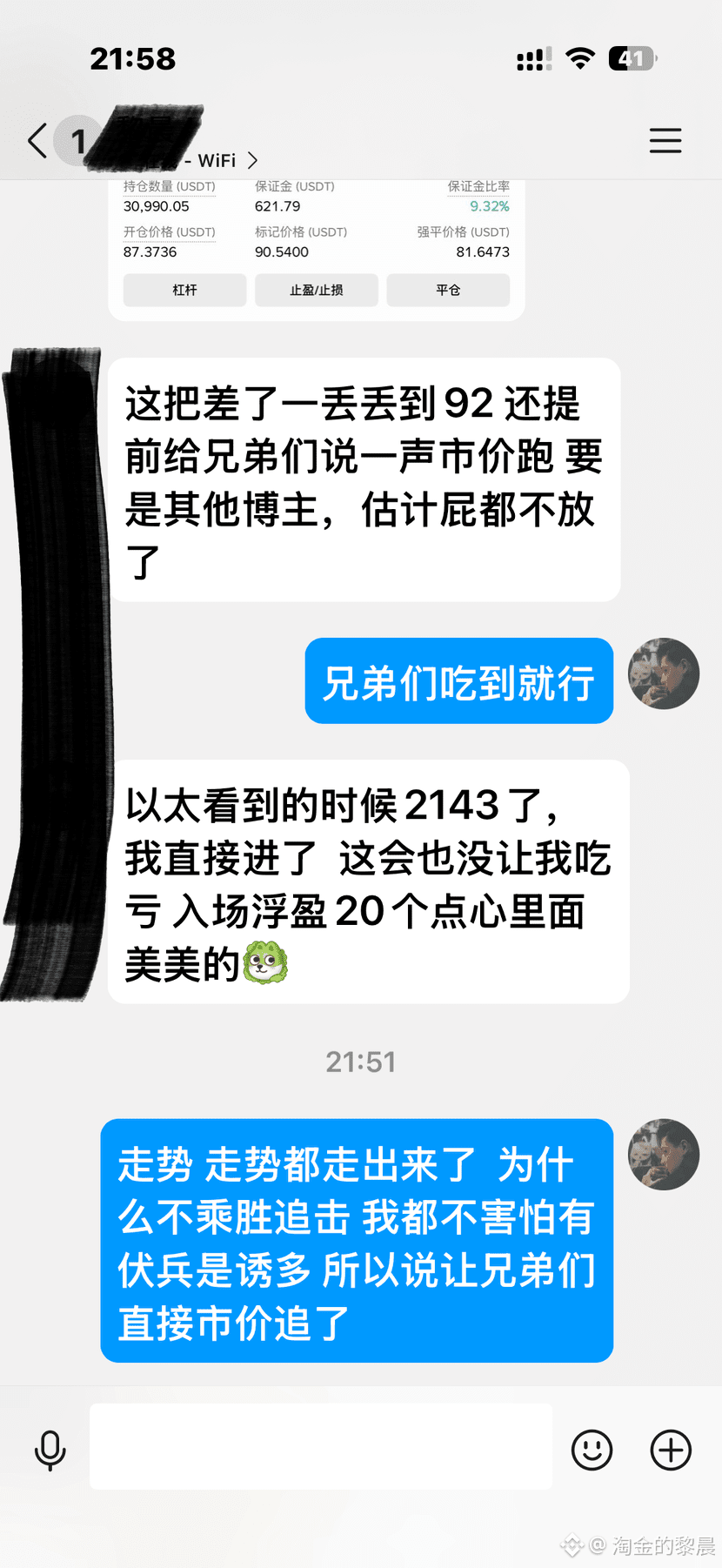Open chat details via the WiFi title chevron
Viewport: 722px width, 1568px height.
tap(252, 160)
